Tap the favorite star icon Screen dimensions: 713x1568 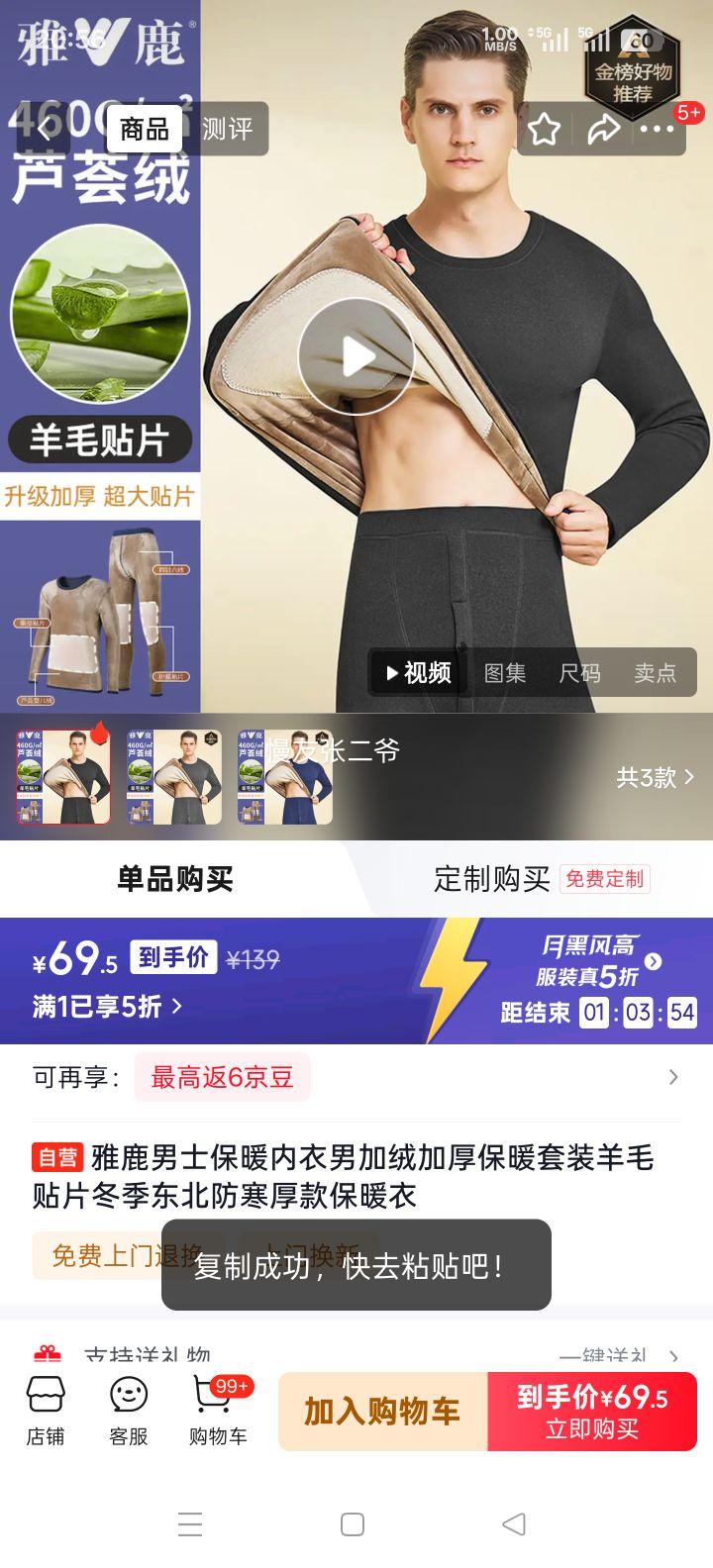pos(545,128)
